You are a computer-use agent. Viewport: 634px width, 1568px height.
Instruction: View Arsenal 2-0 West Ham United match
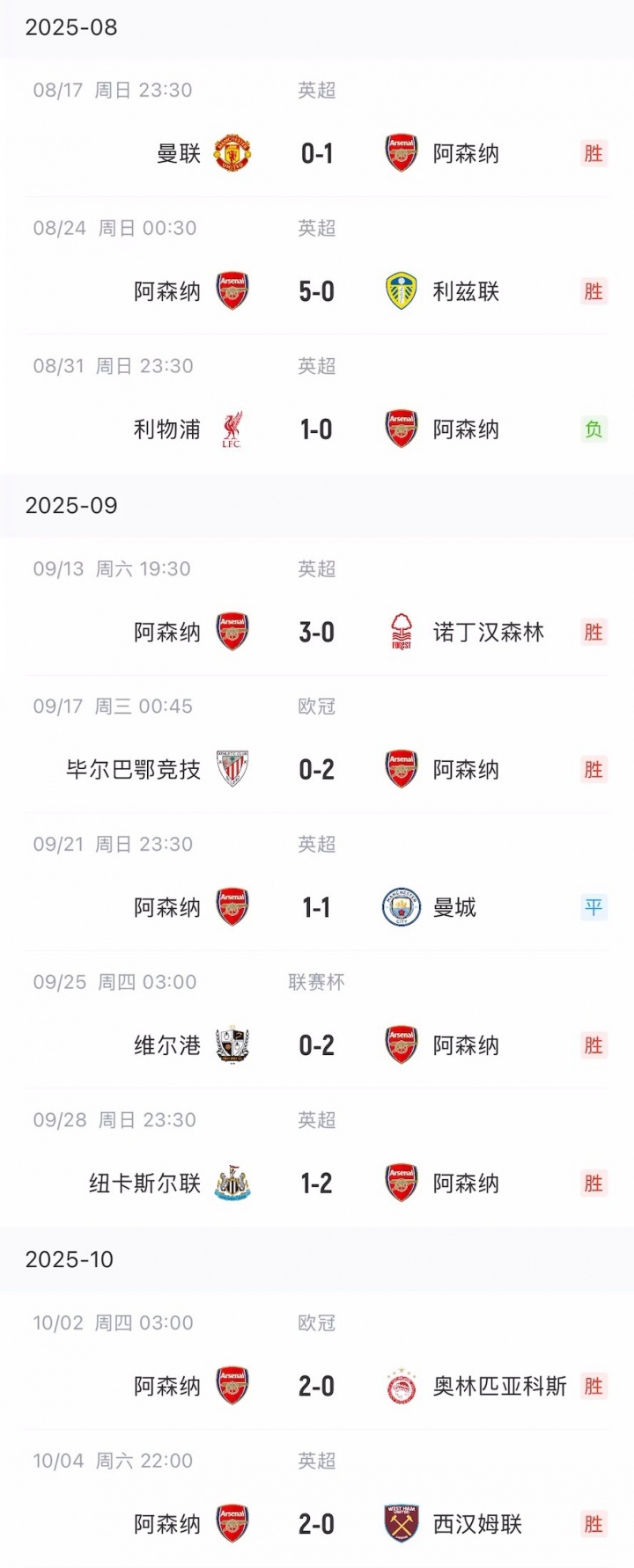click(x=317, y=1524)
